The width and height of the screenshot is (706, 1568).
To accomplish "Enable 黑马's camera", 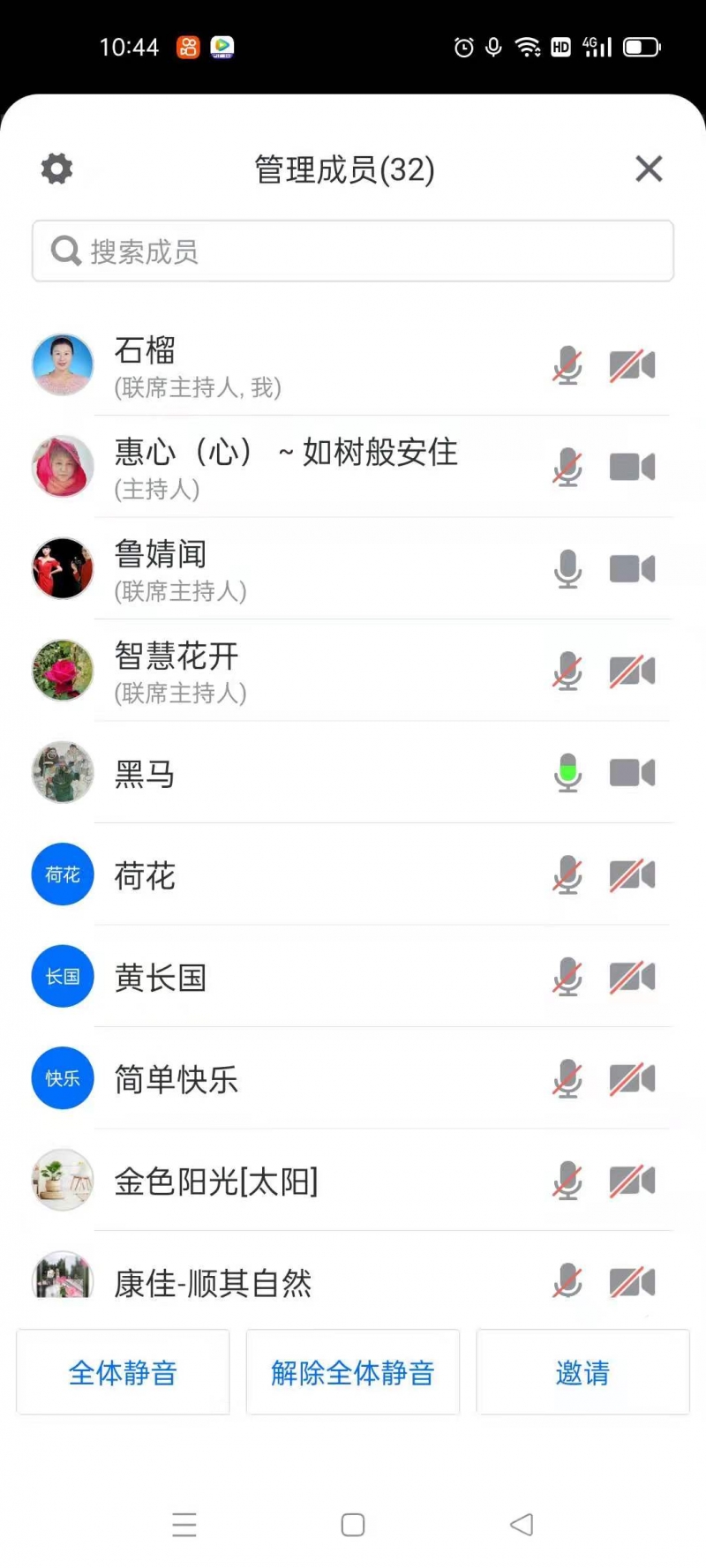I will pos(631,772).
